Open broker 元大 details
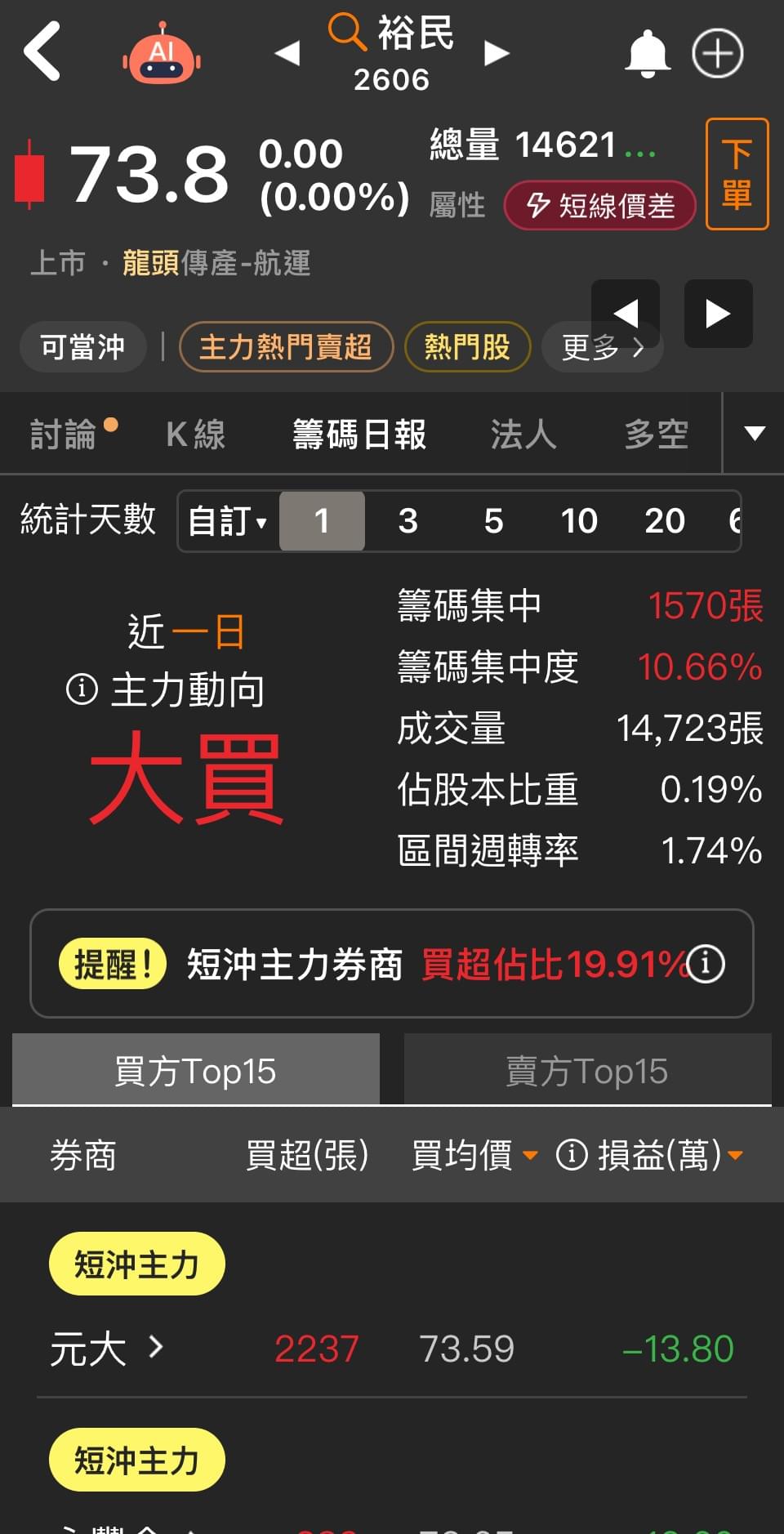The height and width of the screenshot is (1534, 784). (x=106, y=1349)
